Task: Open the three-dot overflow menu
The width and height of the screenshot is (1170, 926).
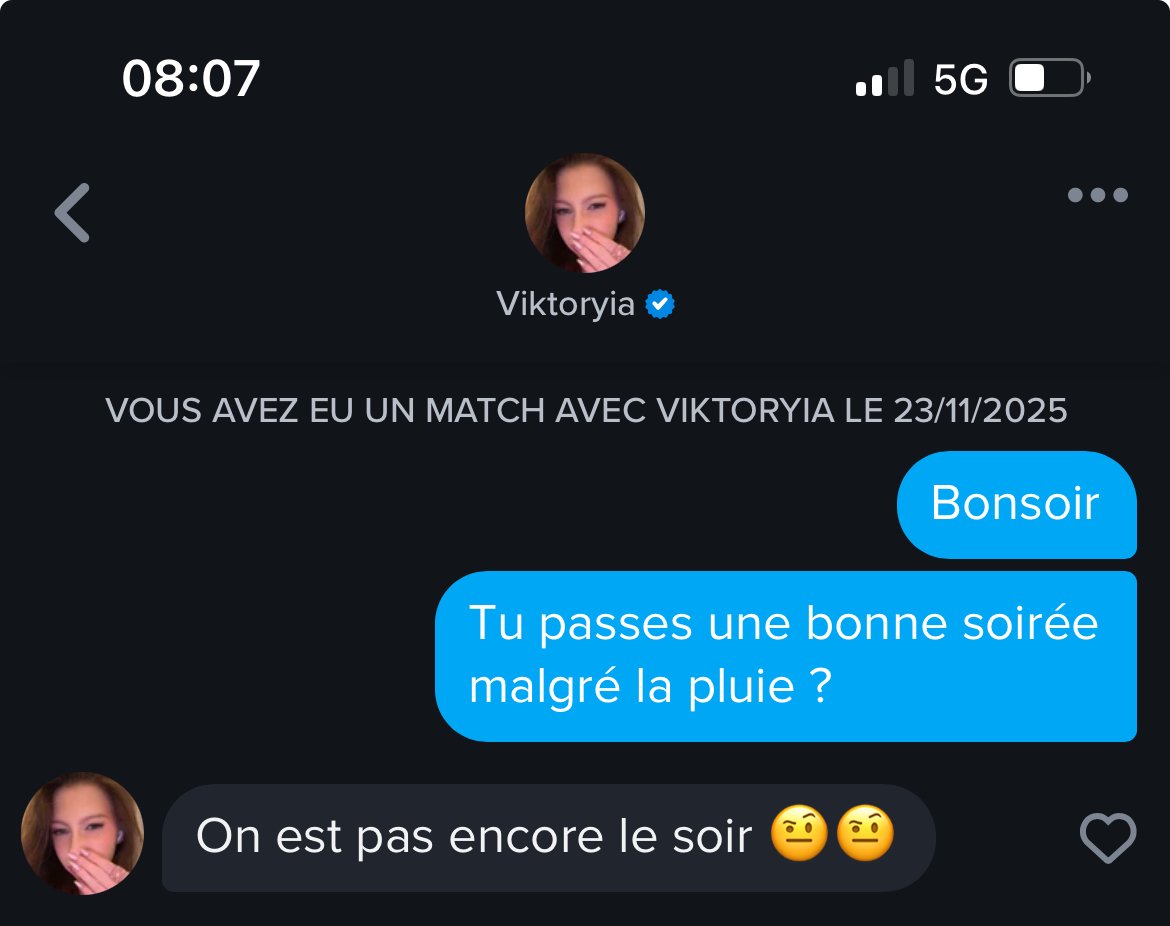Action: coord(1097,195)
